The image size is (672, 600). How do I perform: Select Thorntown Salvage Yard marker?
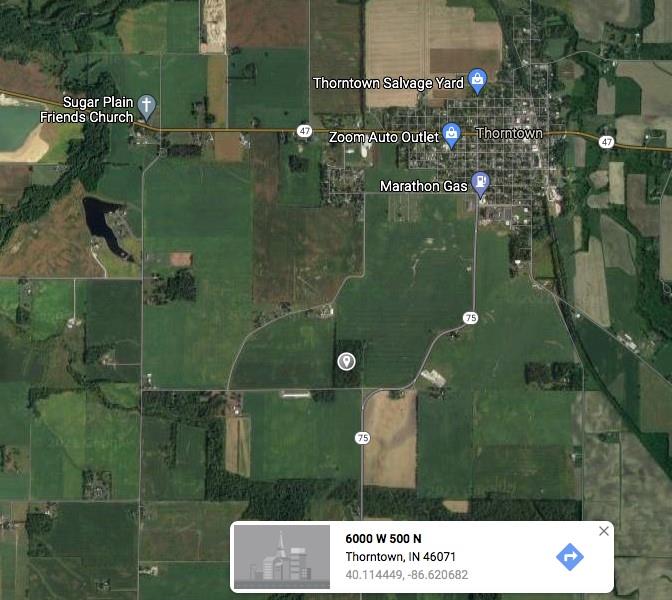click(478, 79)
